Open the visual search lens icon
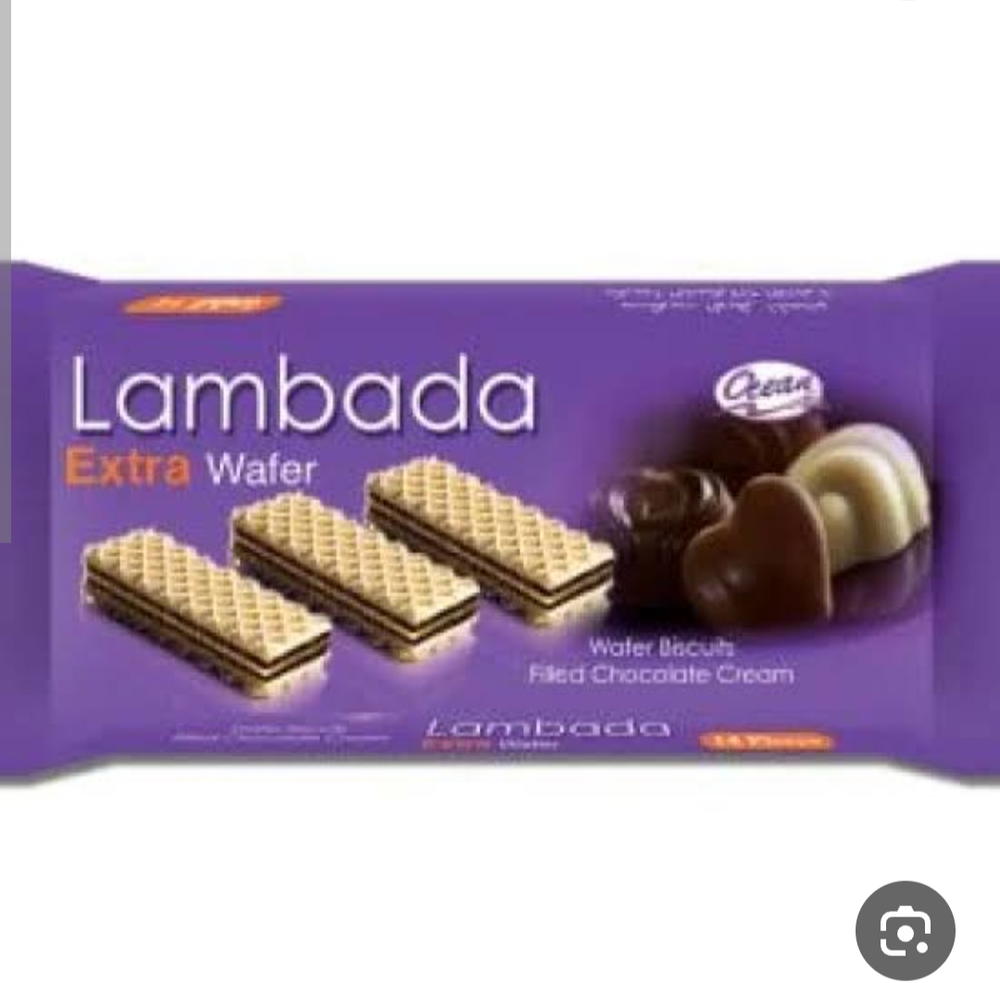Image resolution: width=1000 pixels, height=983 pixels. coord(905,931)
